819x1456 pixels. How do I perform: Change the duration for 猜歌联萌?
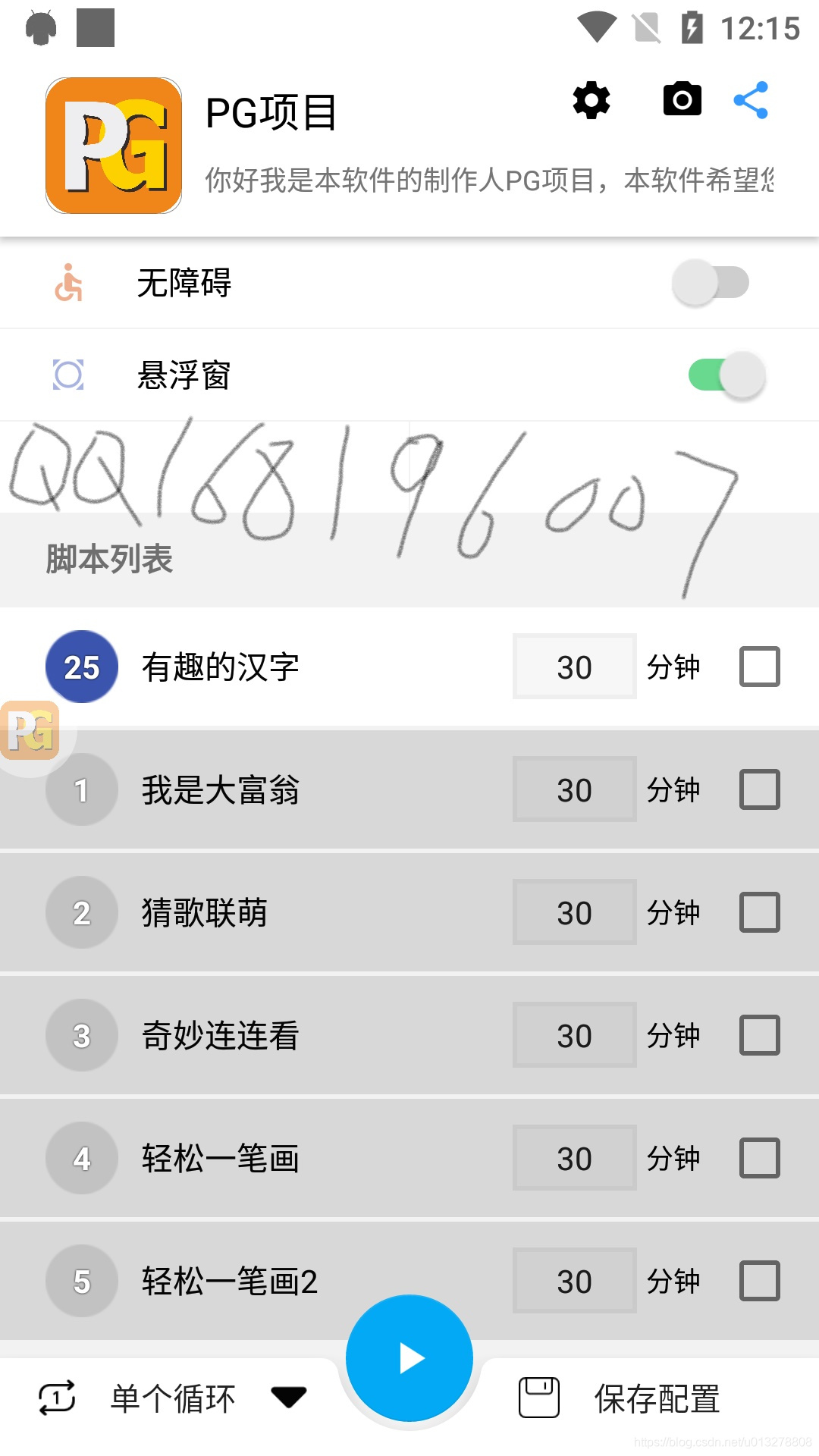574,912
